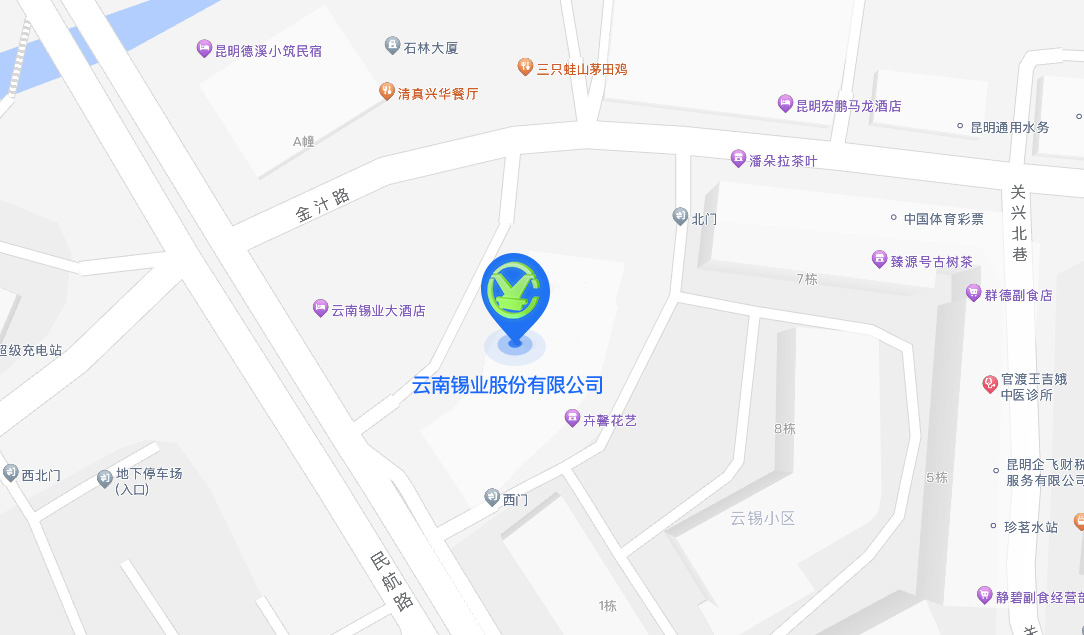Open the 北门 gate marker
This screenshot has height=635, width=1084.
pos(680,216)
